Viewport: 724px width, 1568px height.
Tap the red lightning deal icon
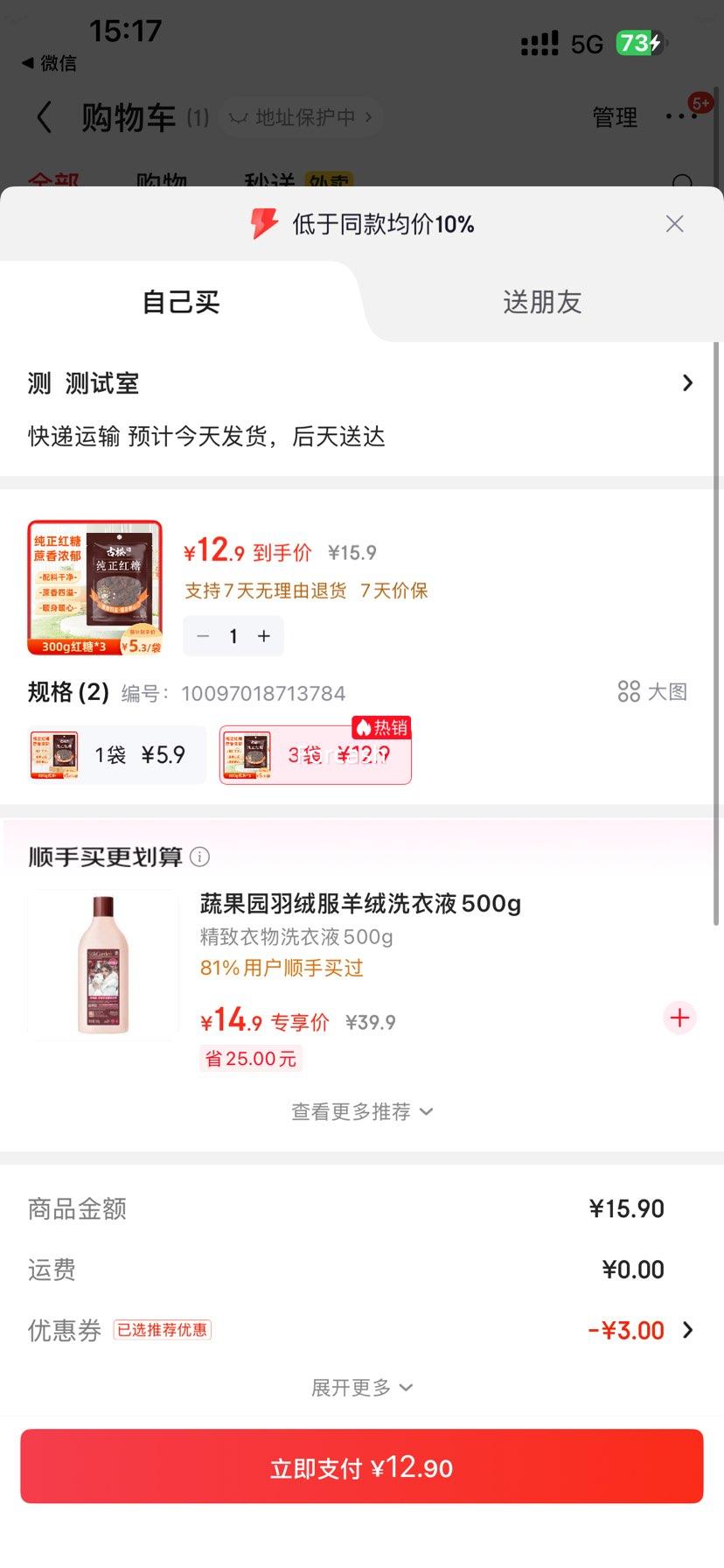click(x=261, y=223)
